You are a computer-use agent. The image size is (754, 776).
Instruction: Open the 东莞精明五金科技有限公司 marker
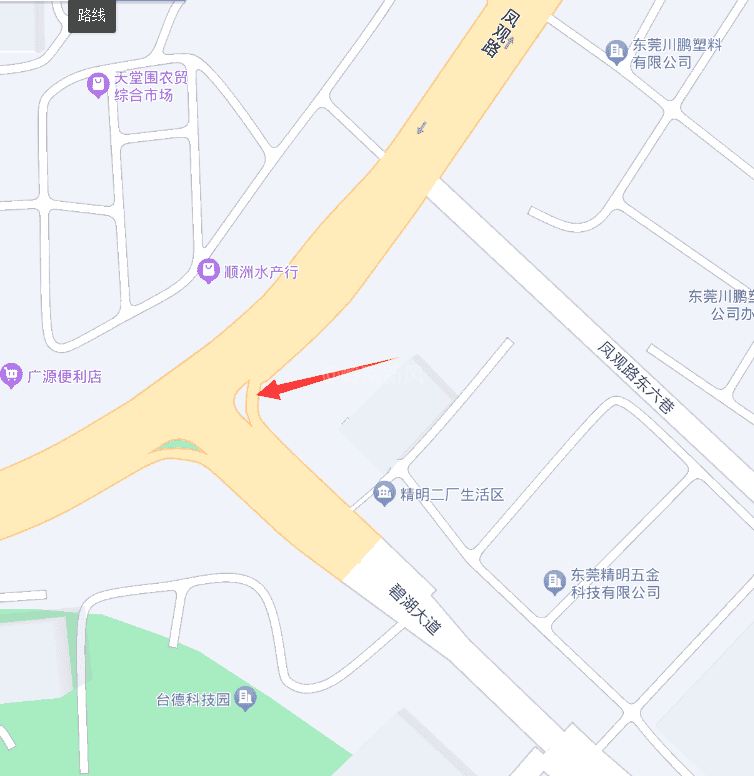point(555,581)
